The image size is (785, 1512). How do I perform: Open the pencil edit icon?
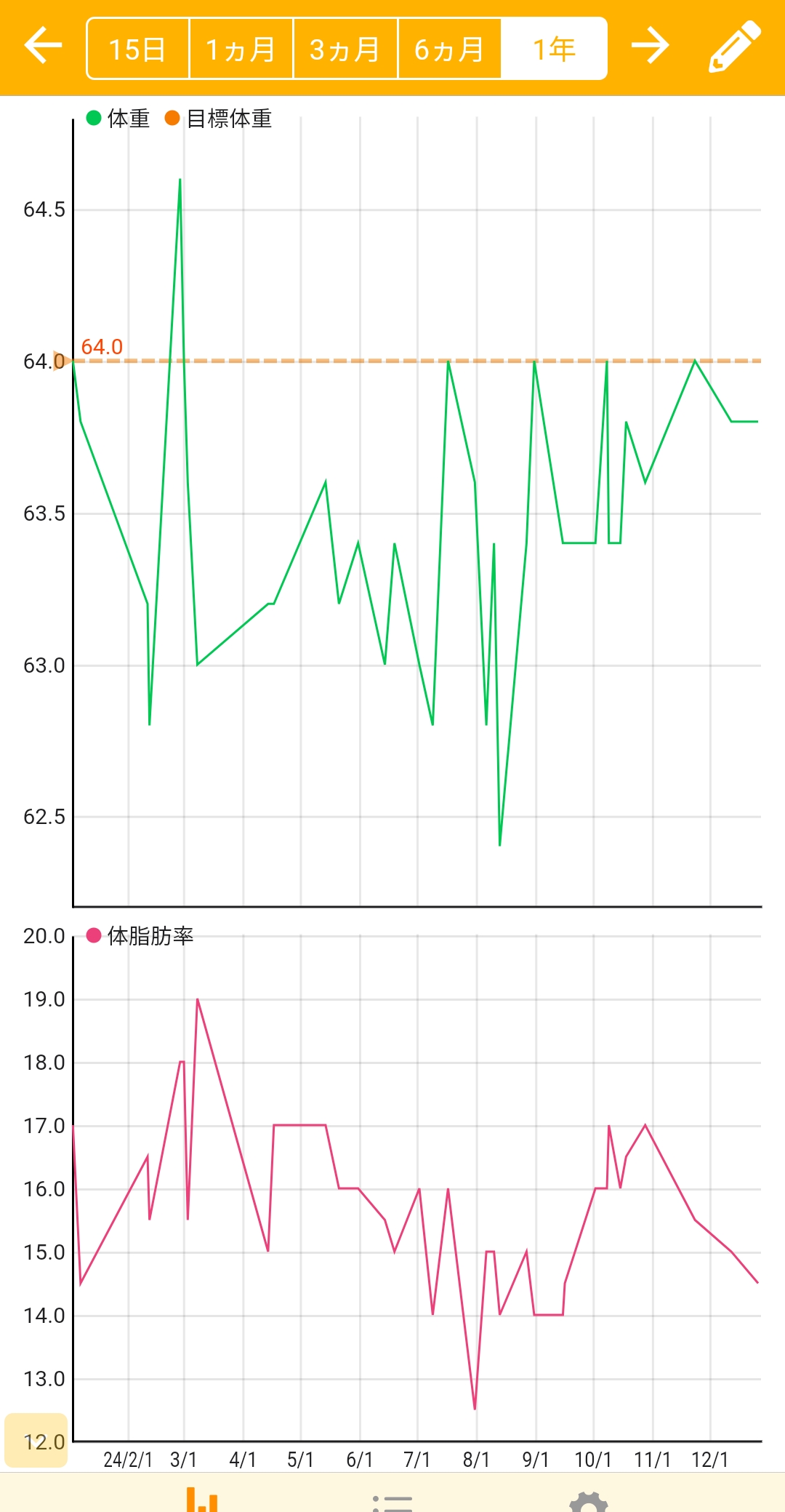pos(734,47)
